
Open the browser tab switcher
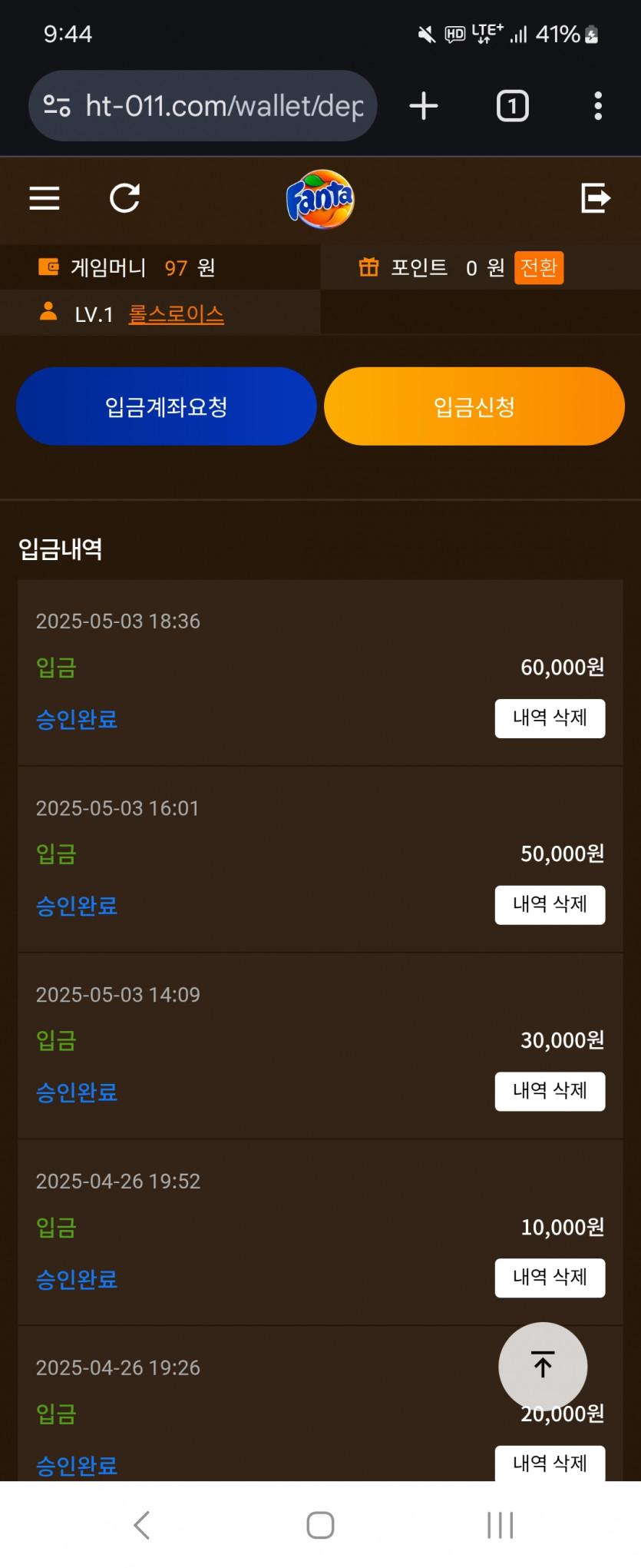pyautogui.click(x=512, y=106)
